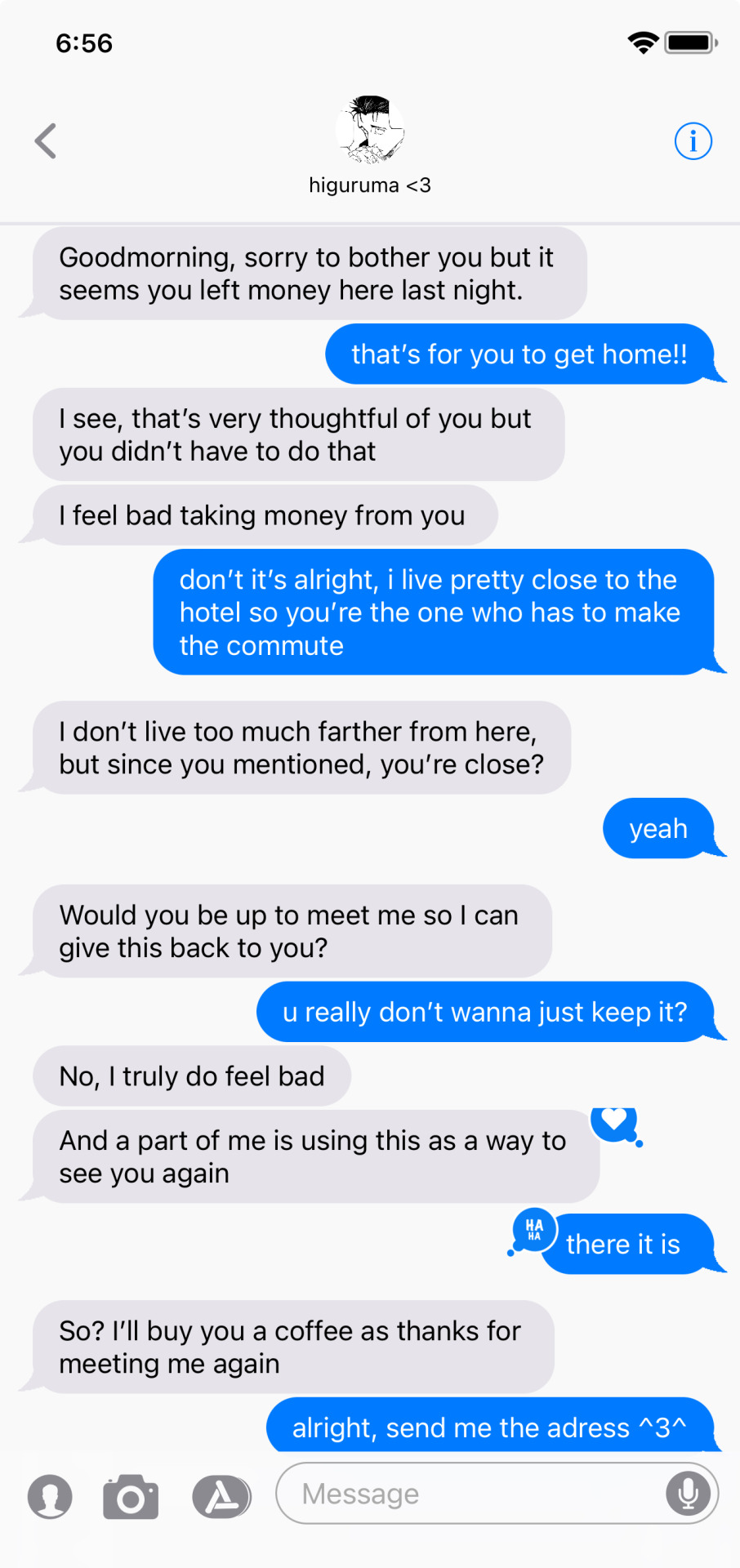Go back to the conversations list
The image size is (740, 1568).
47,140
